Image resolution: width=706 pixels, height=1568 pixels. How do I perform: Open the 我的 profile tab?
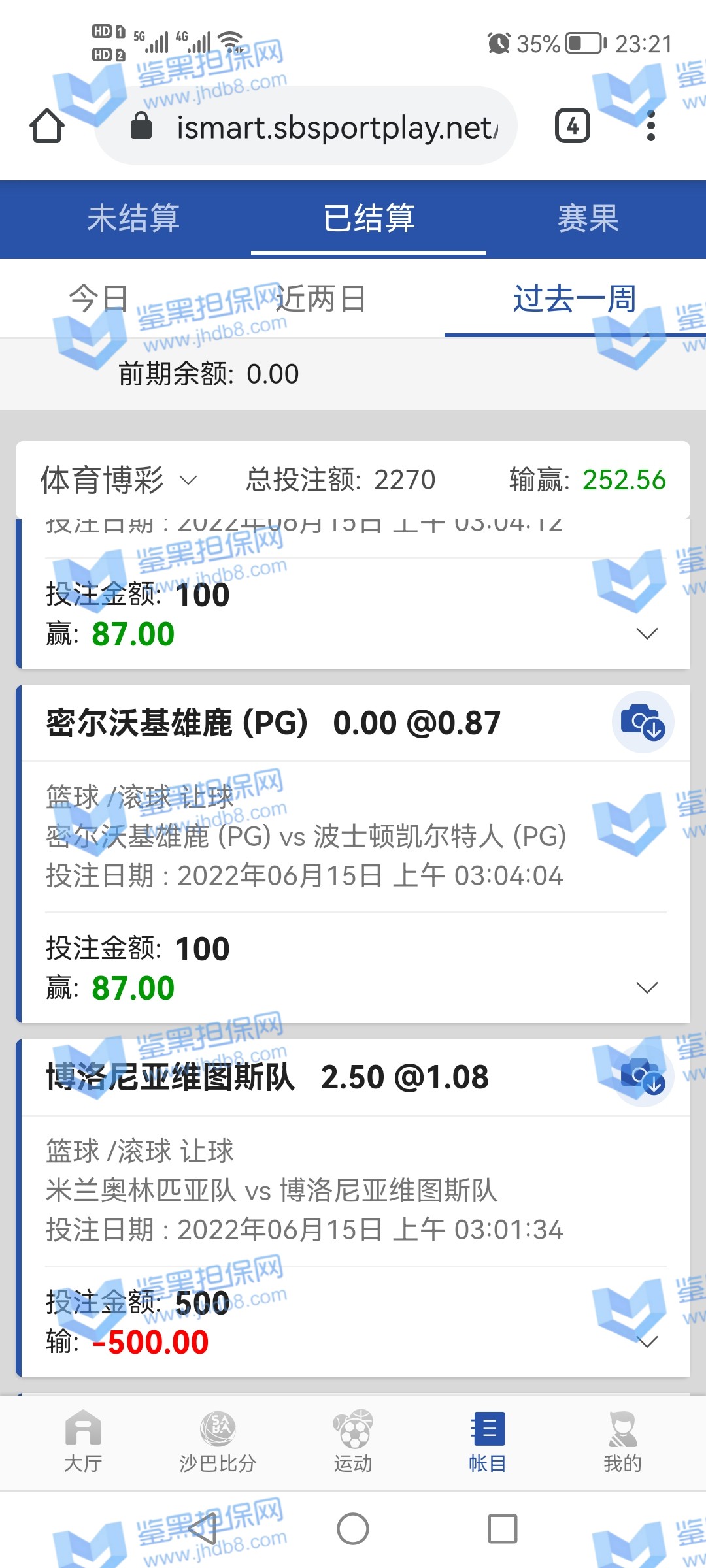point(622,1441)
